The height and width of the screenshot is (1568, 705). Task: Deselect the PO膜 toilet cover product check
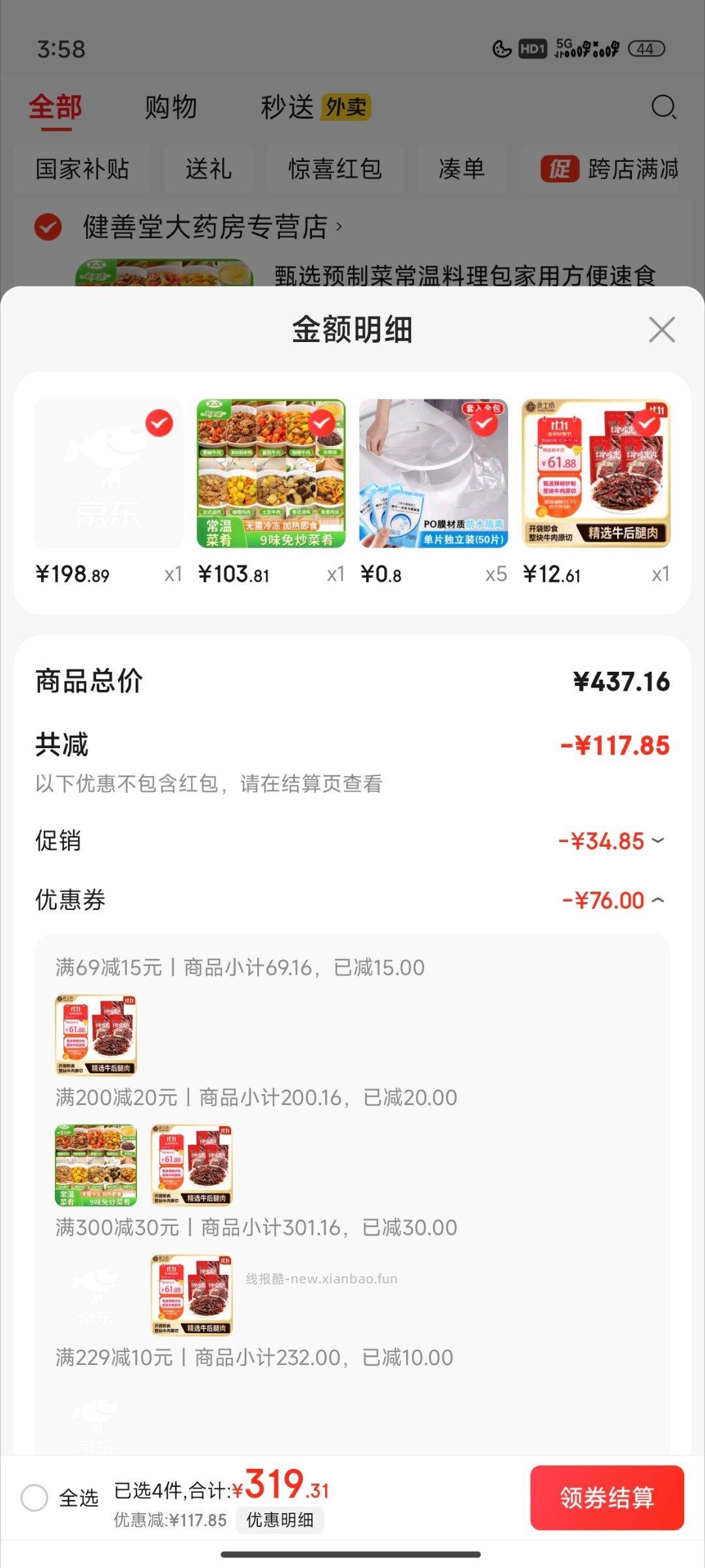coord(484,423)
